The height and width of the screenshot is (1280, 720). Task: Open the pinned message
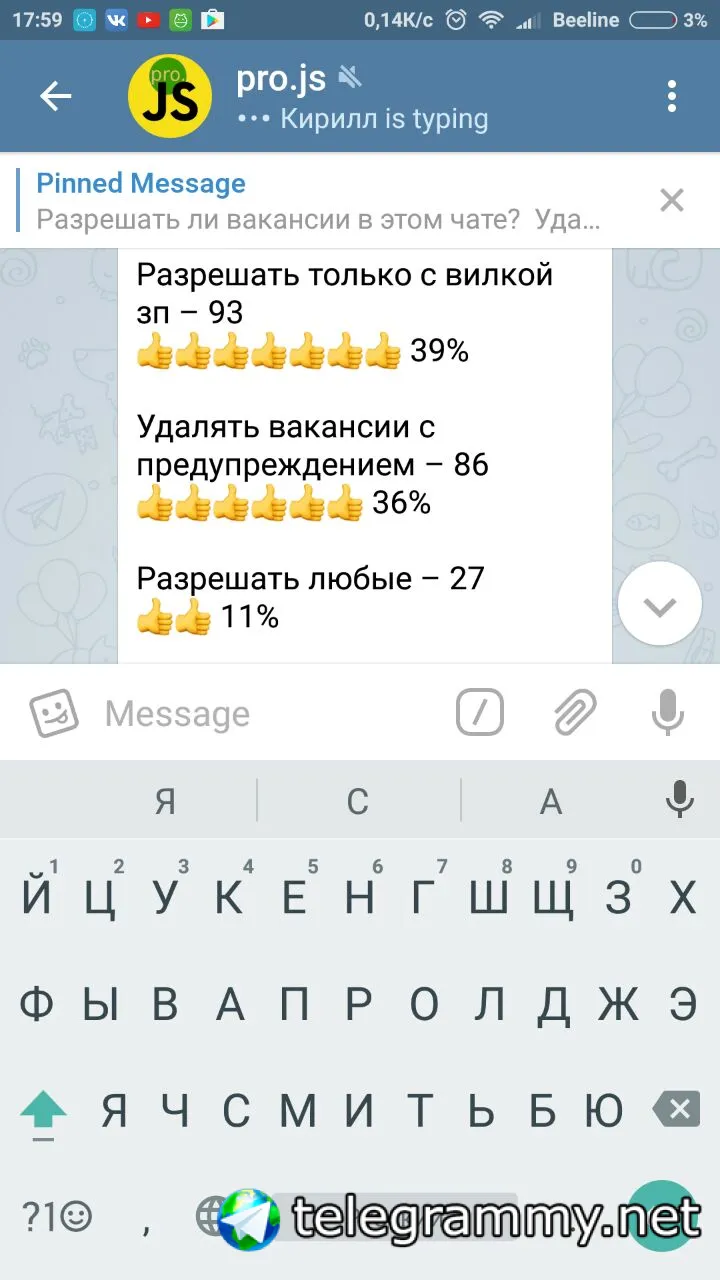pyautogui.click(x=320, y=201)
